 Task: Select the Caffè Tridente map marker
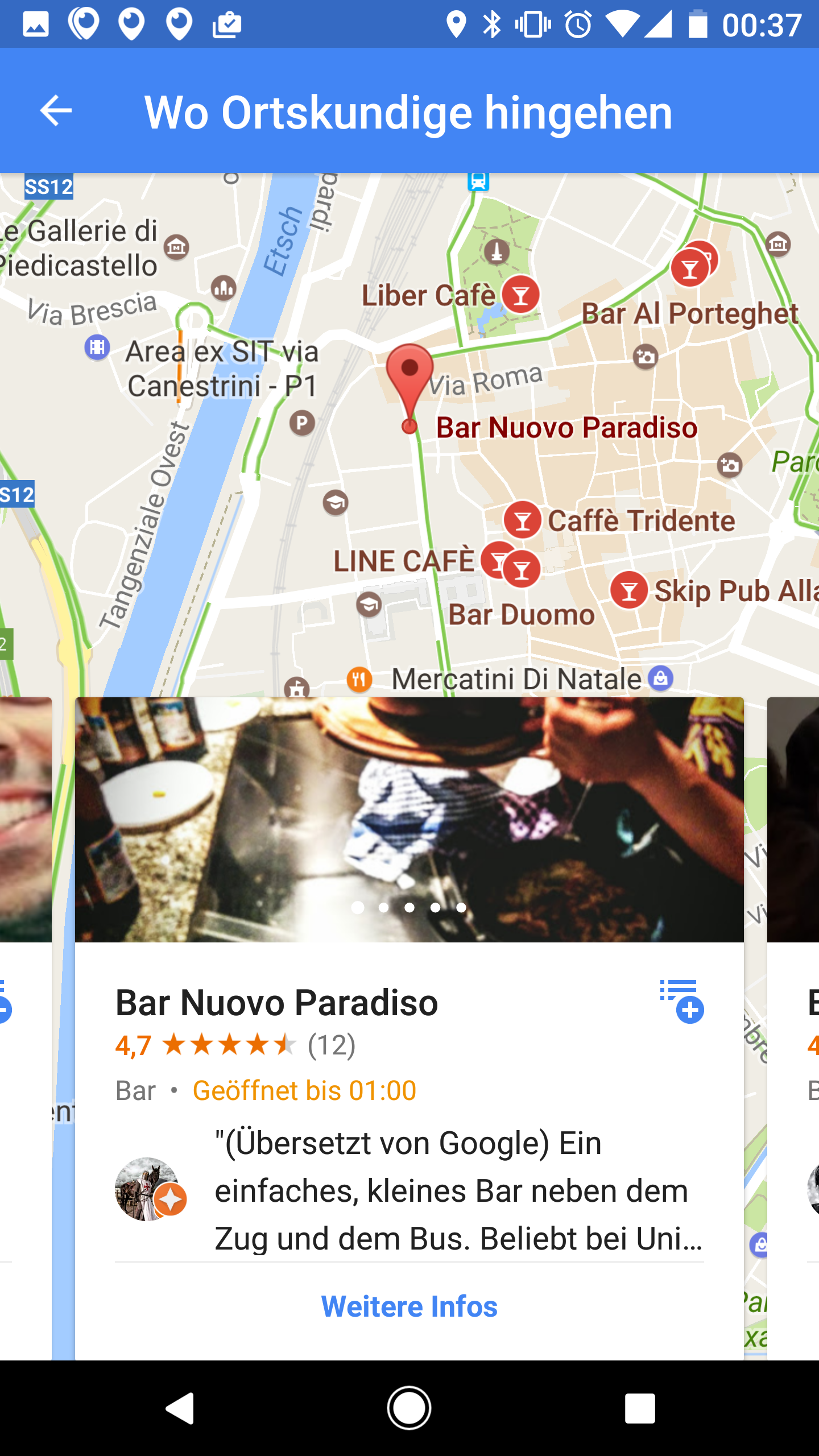tap(522, 520)
